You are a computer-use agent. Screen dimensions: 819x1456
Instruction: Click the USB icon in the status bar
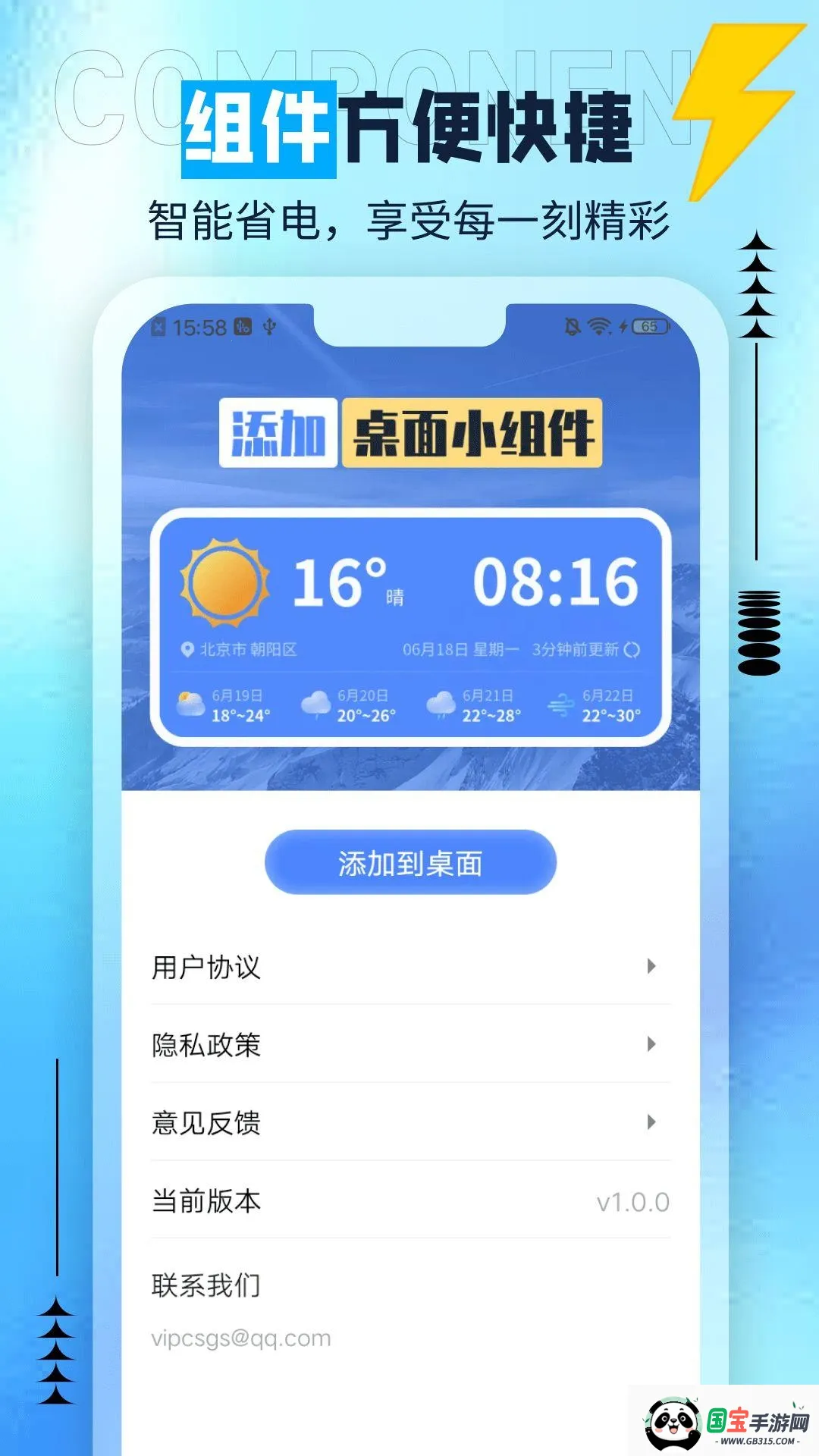point(268,325)
